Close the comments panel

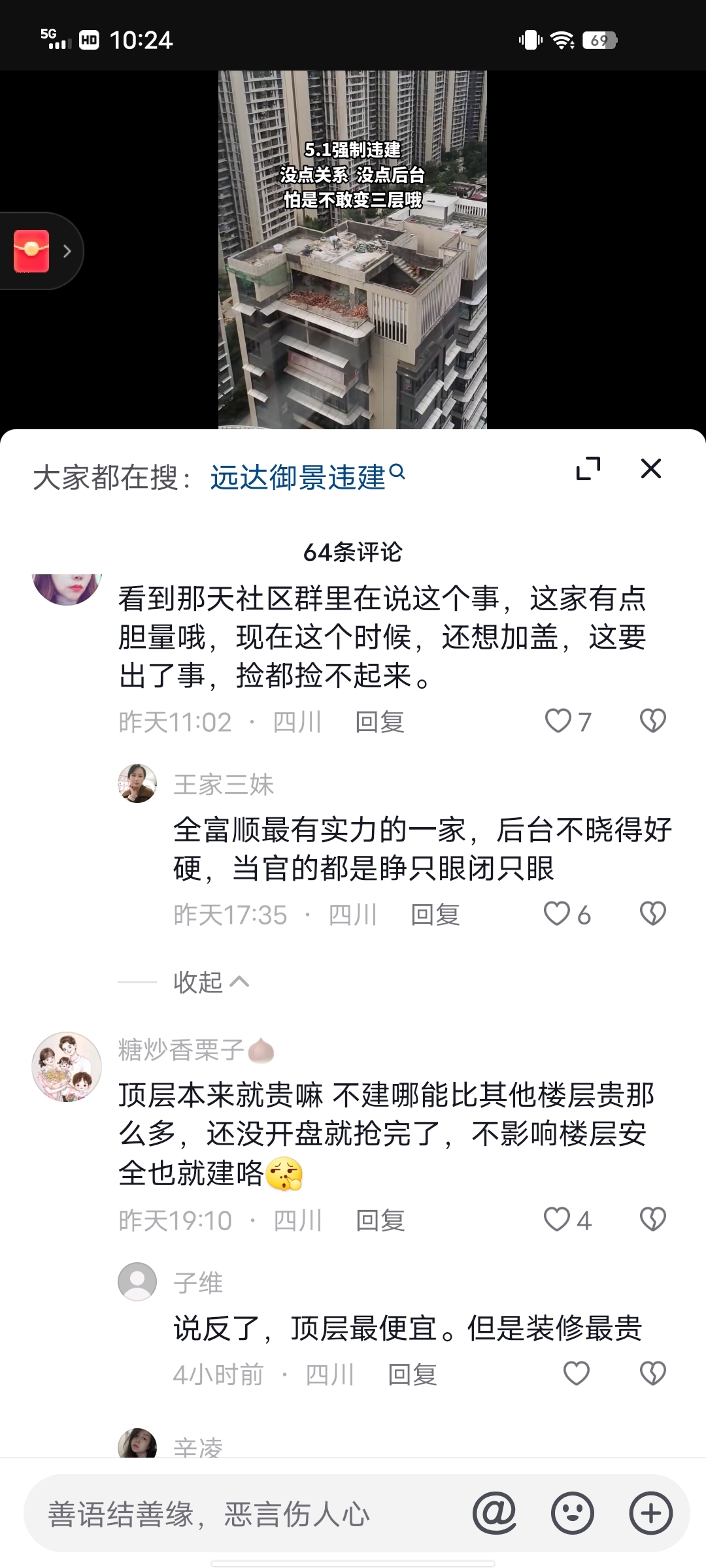pos(650,468)
